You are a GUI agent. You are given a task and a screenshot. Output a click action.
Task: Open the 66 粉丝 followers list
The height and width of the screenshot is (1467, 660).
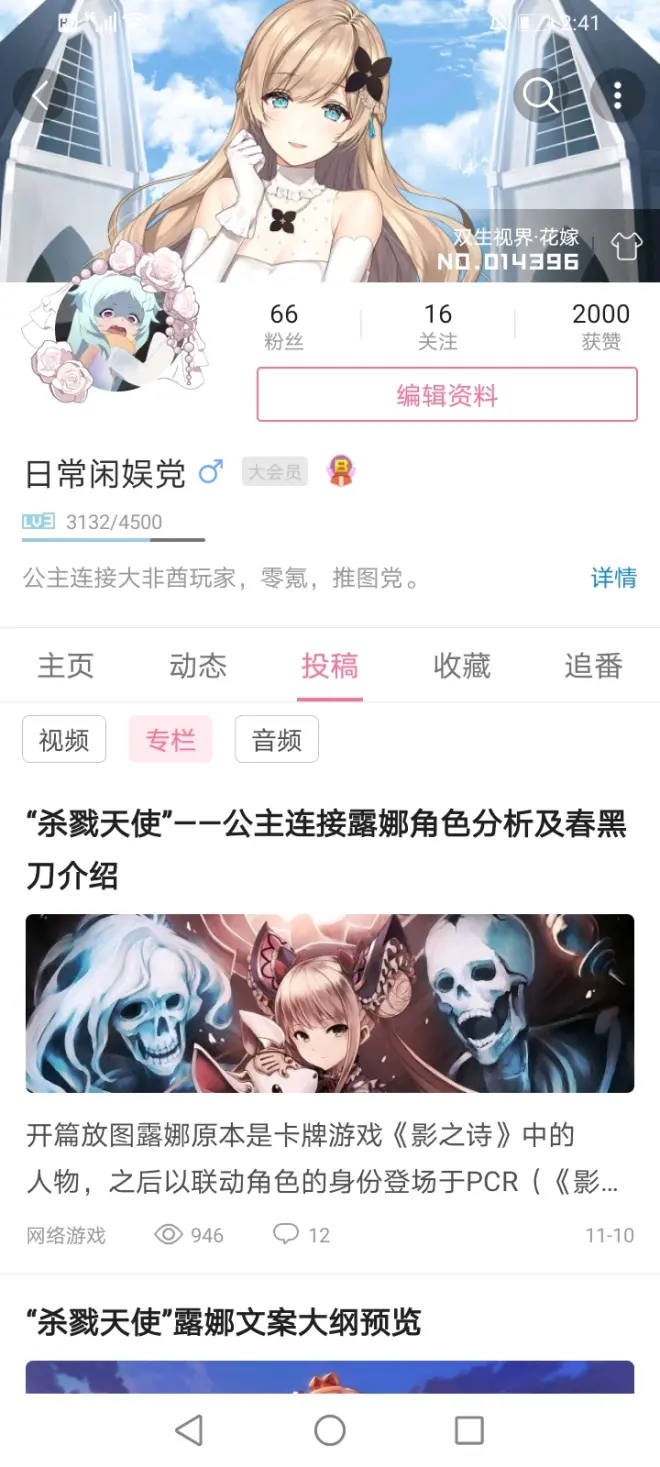click(284, 326)
